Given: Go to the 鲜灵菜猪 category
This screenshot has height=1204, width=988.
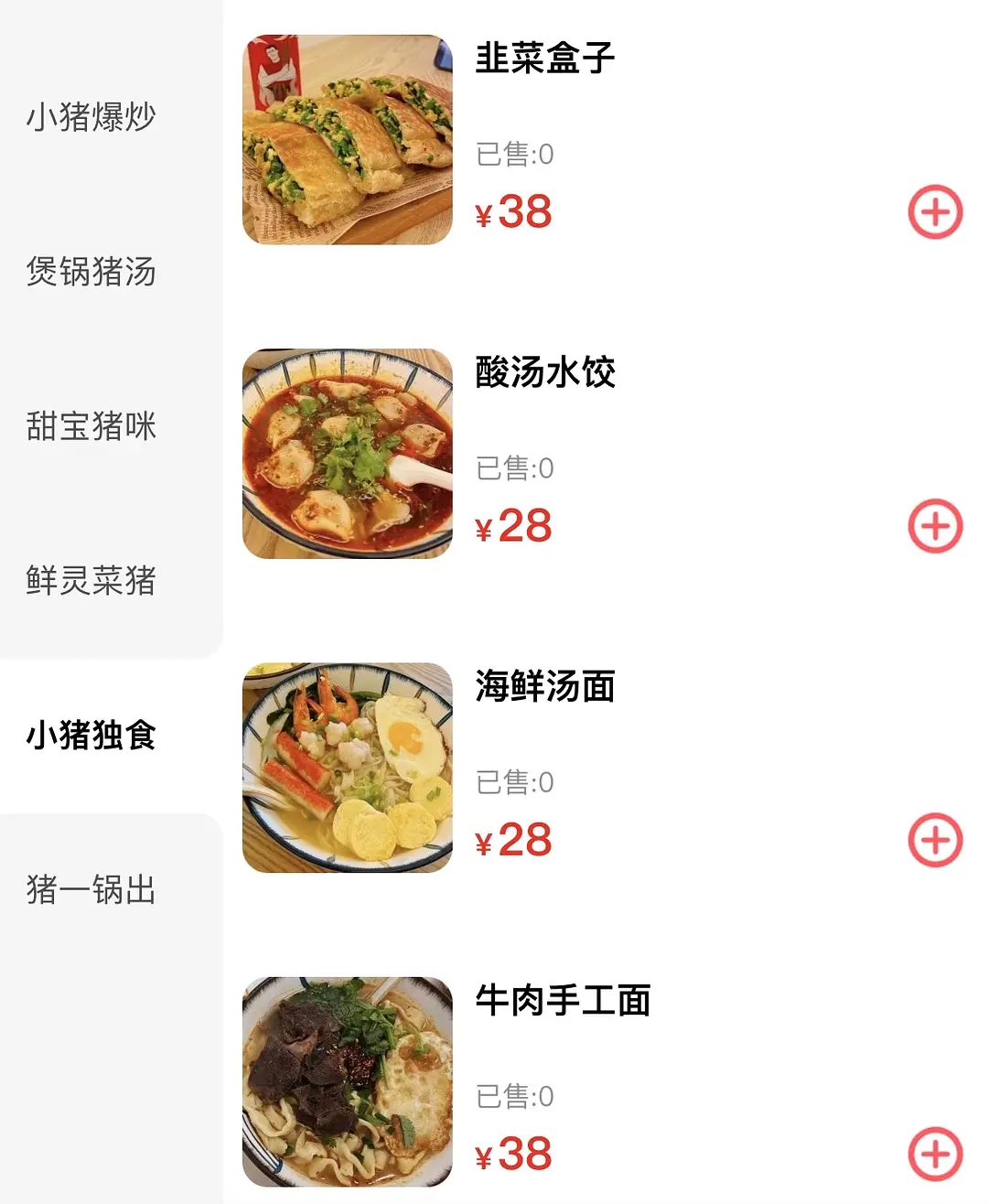Looking at the screenshot, I should 91,581.
